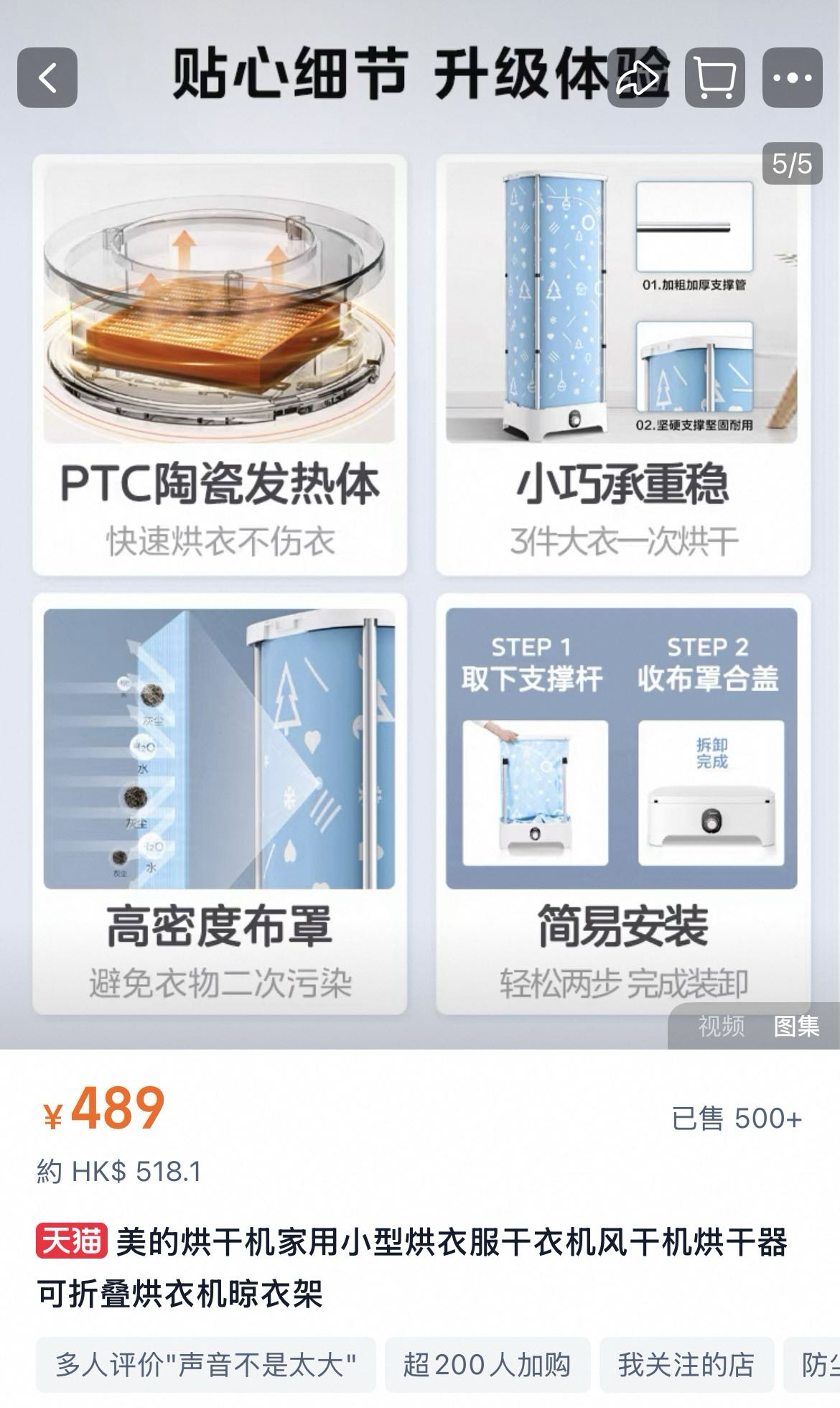840x1408 pixels.
Task: Go back to the previous page
Action: [x=47, y=78]
